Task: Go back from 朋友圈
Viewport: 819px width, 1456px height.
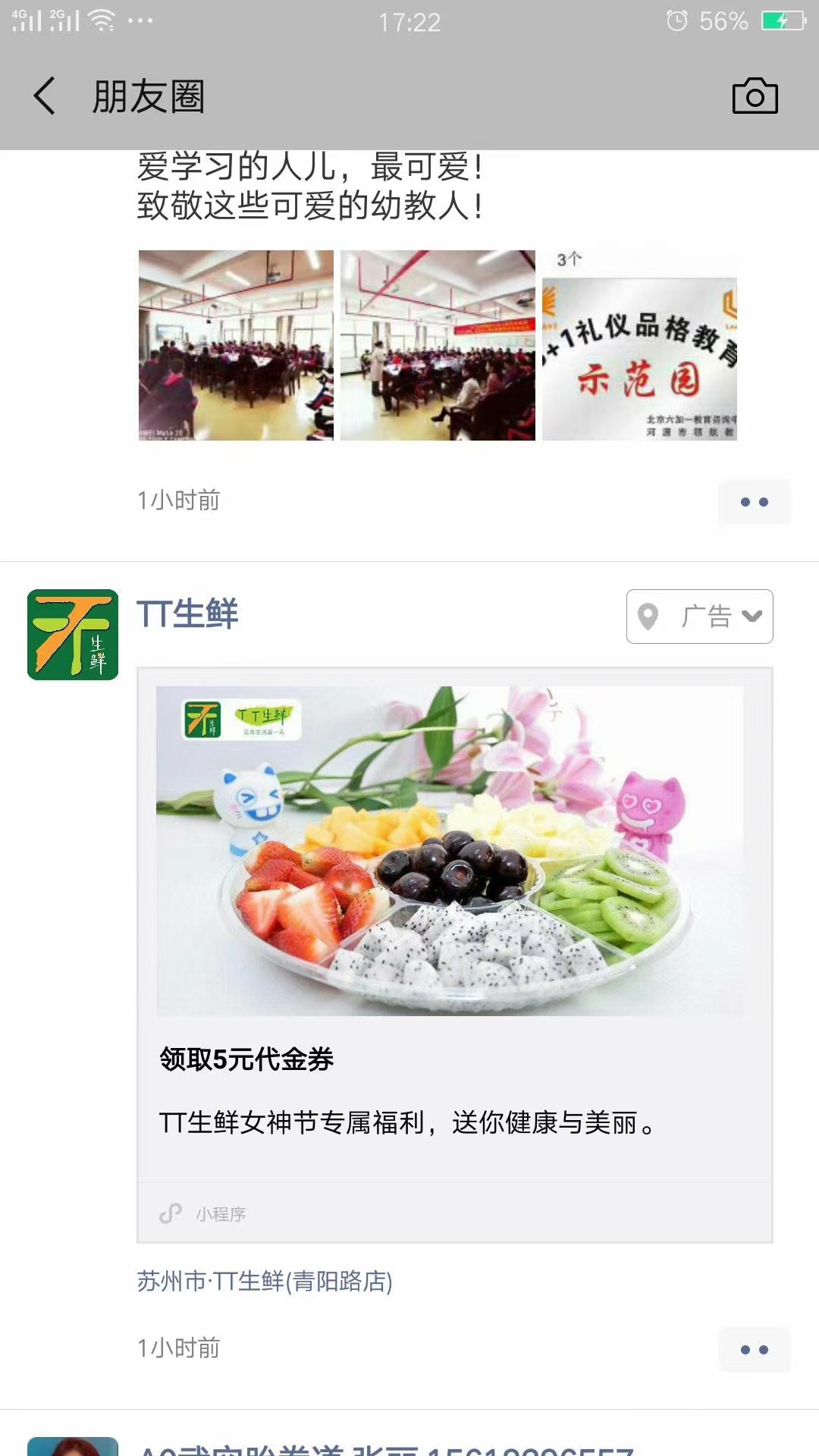Action: (44, 96)
